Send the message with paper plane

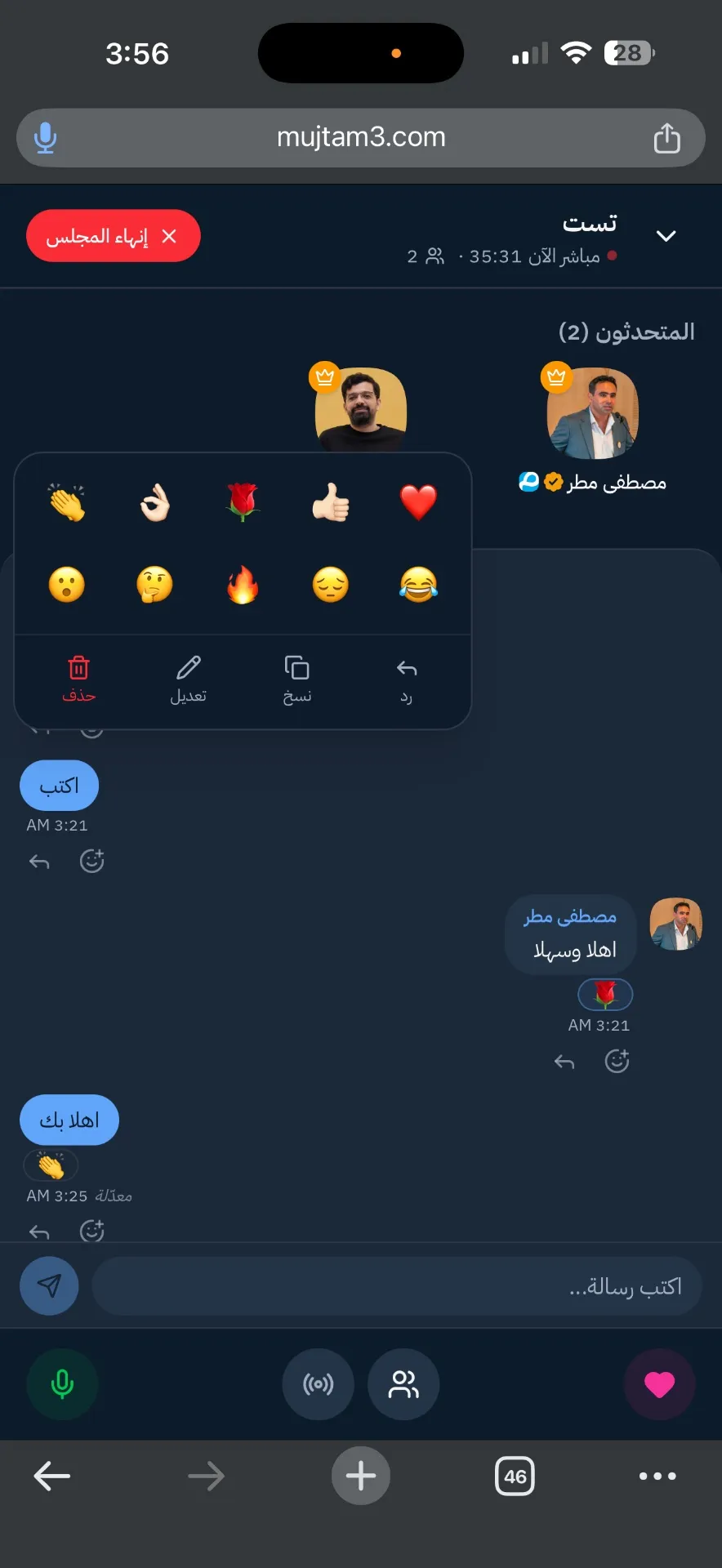click(x=49, y=1286)
